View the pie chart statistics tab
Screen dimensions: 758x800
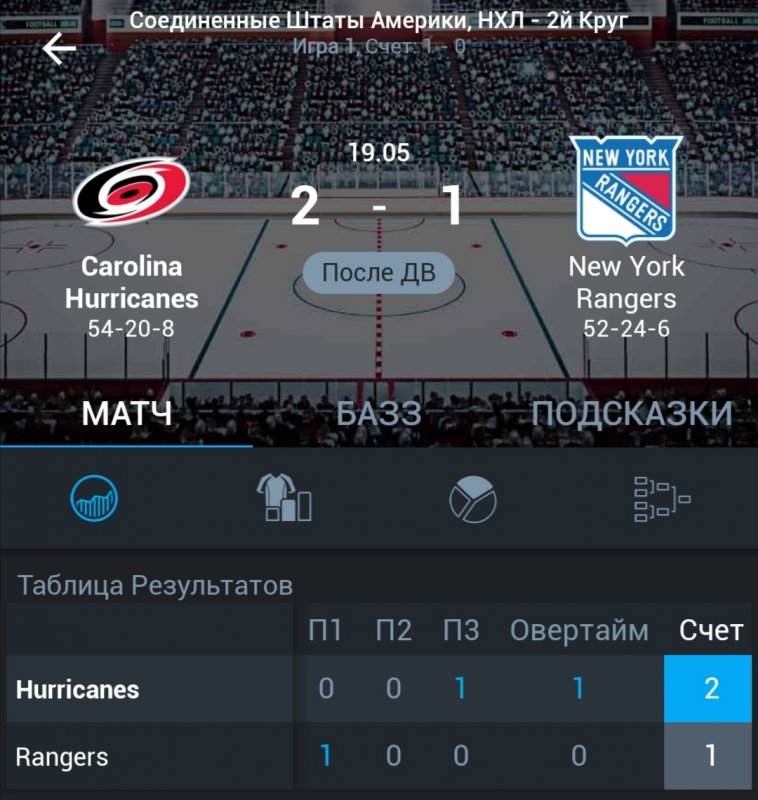coord(473,497)
